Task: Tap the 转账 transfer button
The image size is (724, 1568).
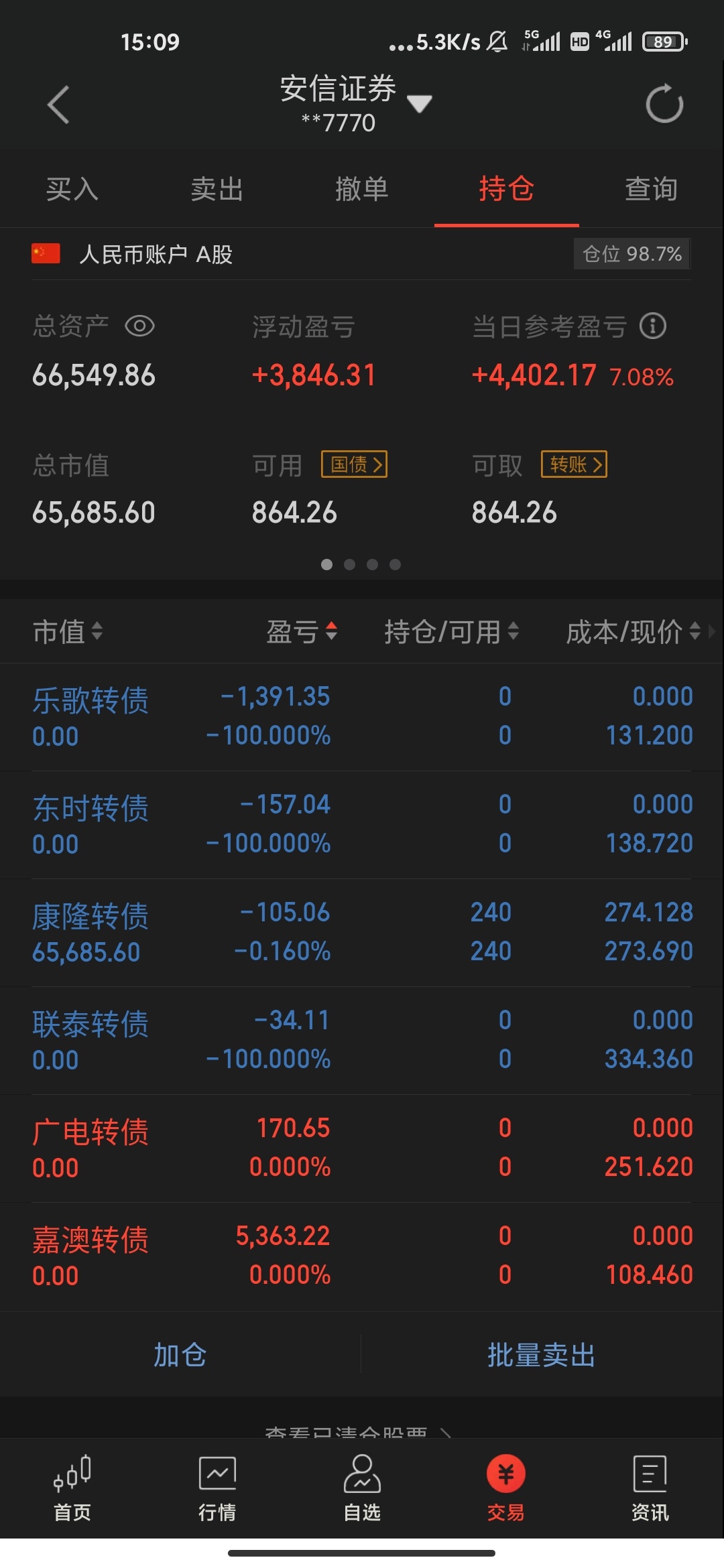Action: tap(575, 464)
